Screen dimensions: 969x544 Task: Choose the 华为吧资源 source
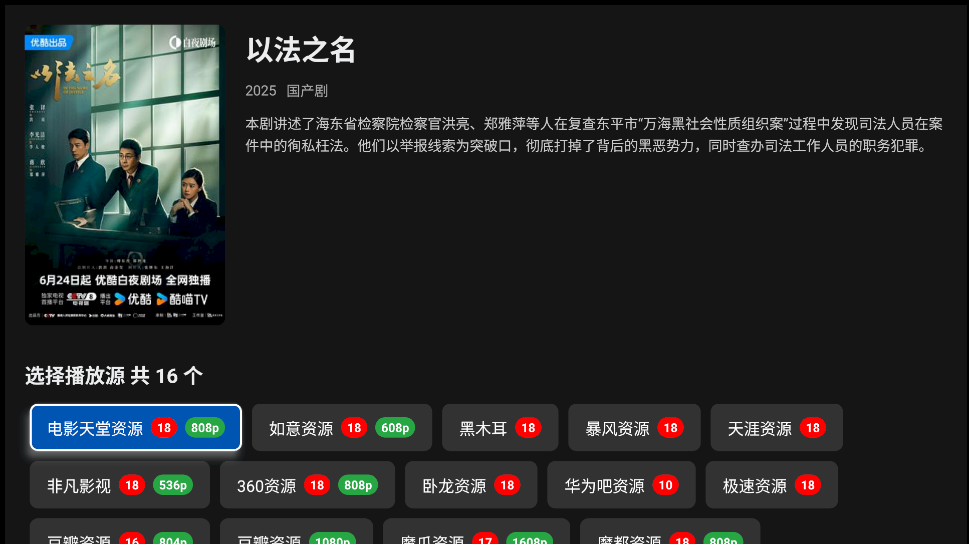[620, 485]
